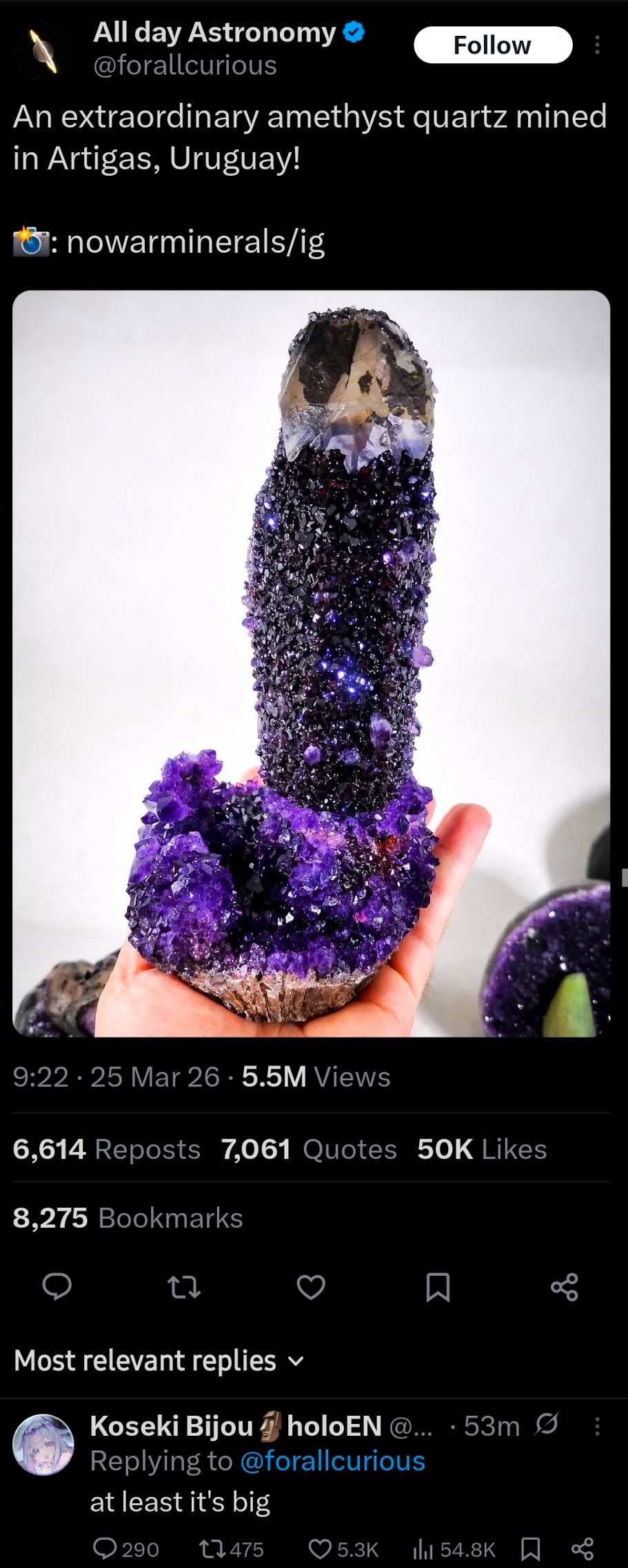
Task: Follow the All day Astronomy account
Action: click(492, 45)
